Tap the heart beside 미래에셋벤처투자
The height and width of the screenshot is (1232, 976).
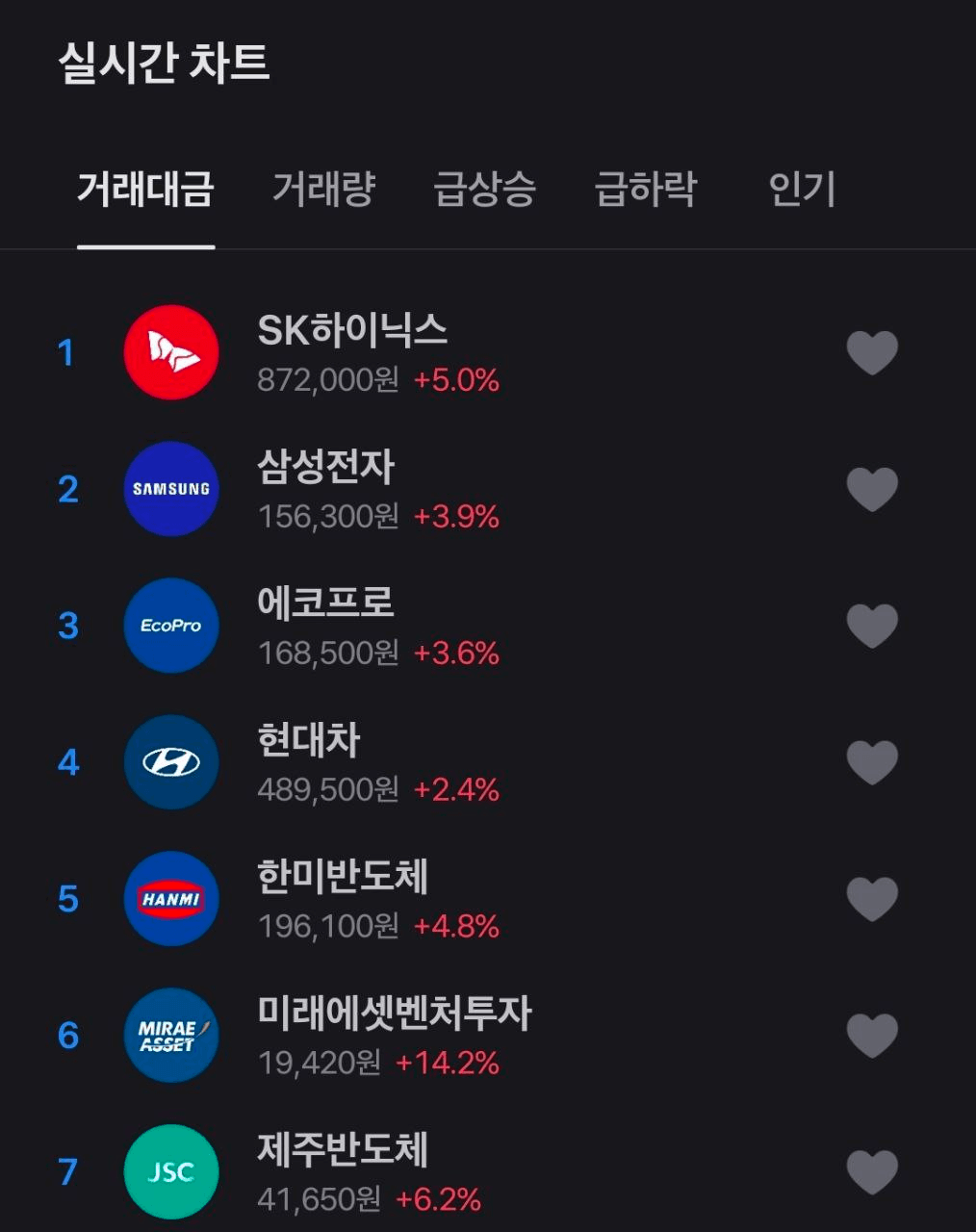872,1036
